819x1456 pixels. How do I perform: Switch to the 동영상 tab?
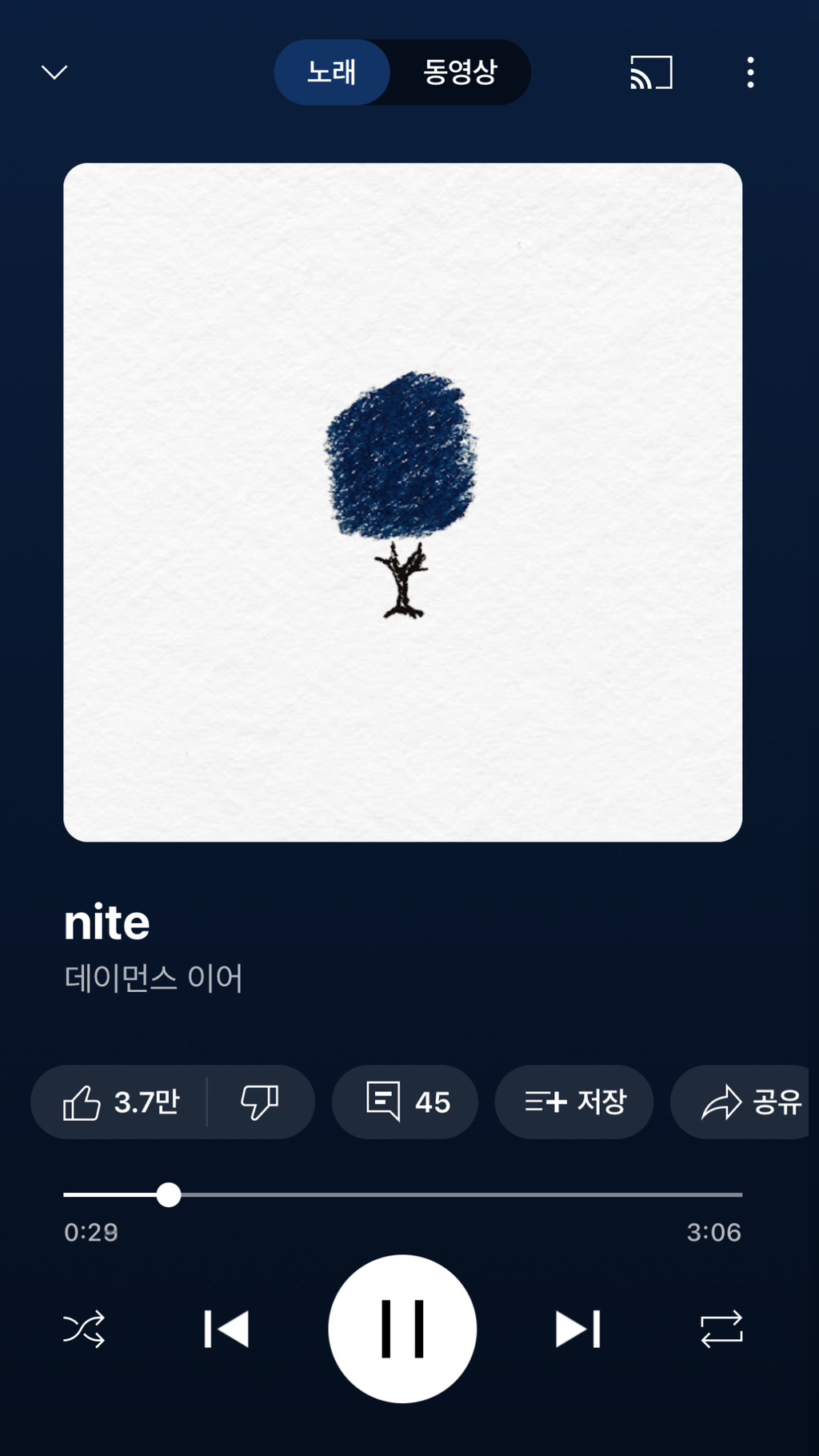click(460, 73)
